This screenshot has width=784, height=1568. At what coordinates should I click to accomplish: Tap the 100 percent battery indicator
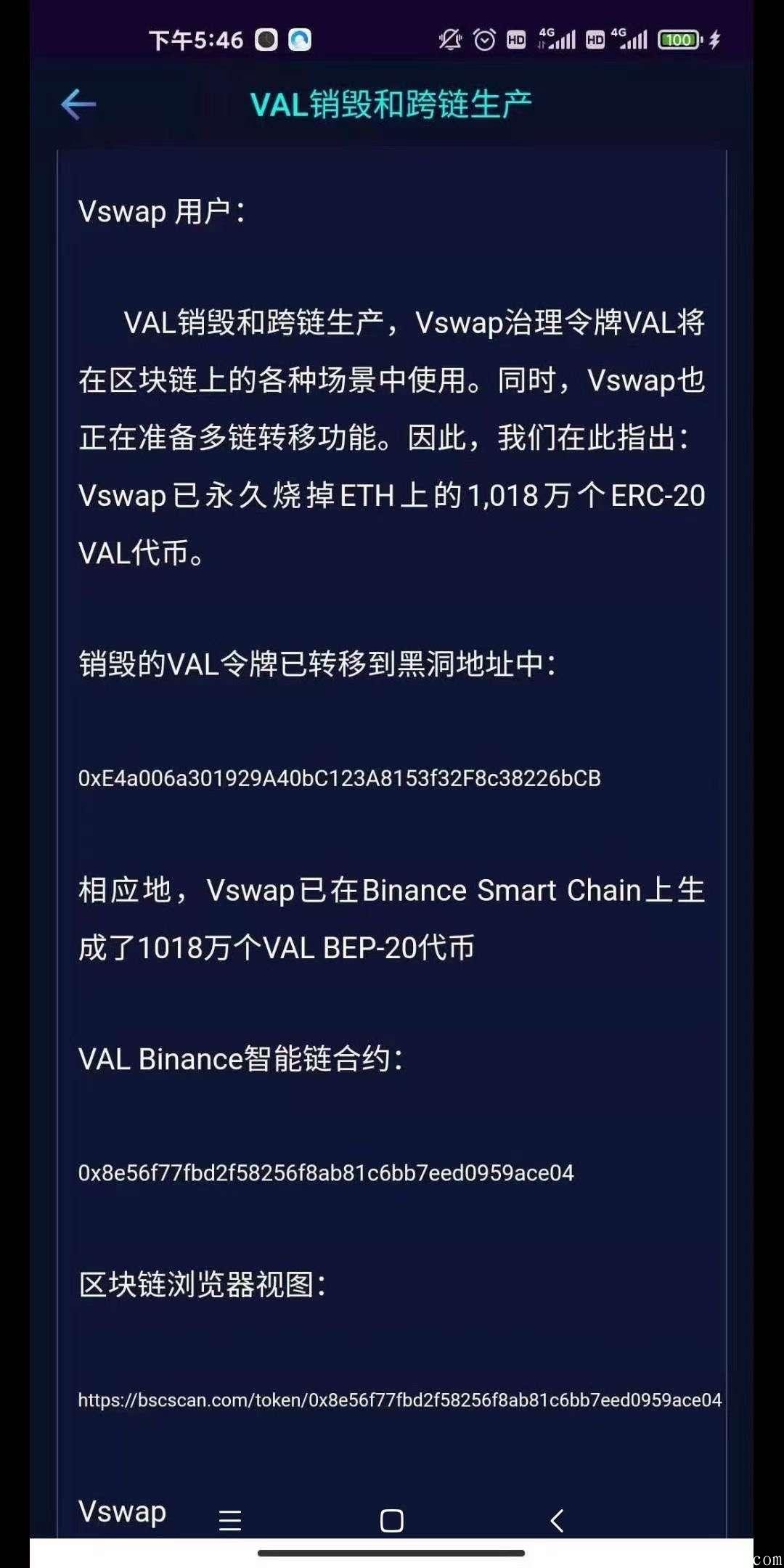679,40
